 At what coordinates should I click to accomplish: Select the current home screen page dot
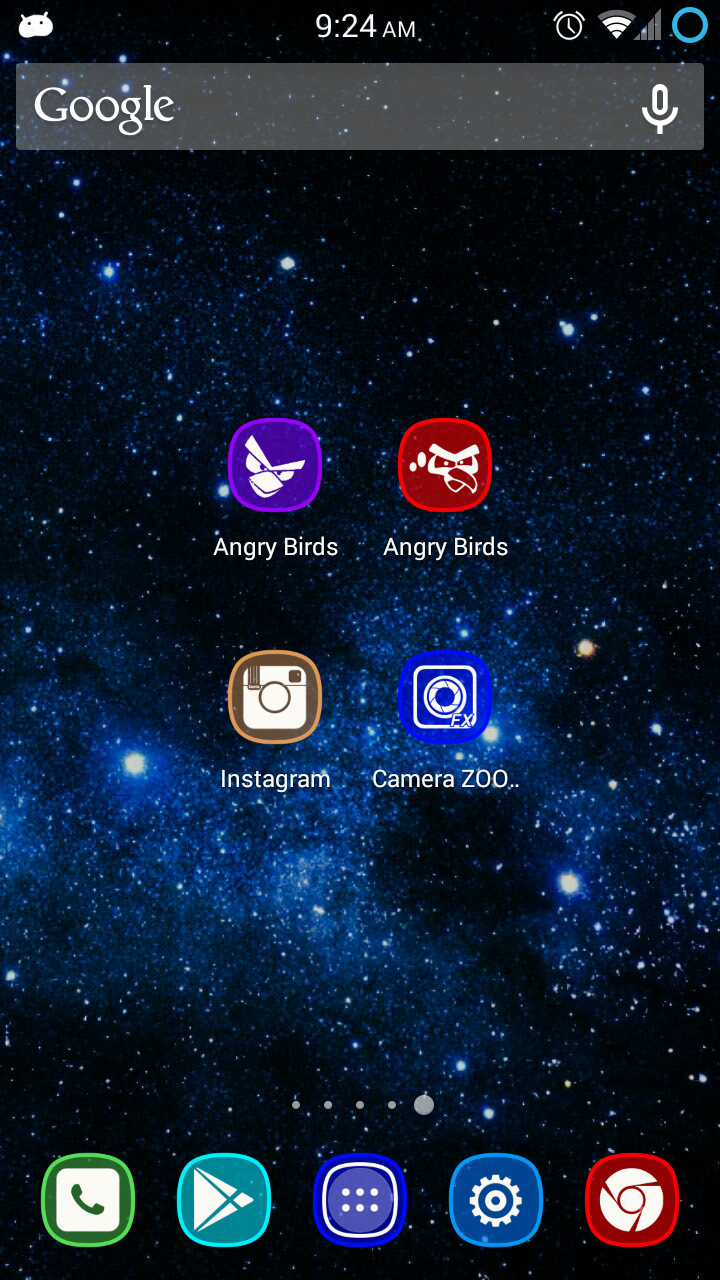[424, 1104]
